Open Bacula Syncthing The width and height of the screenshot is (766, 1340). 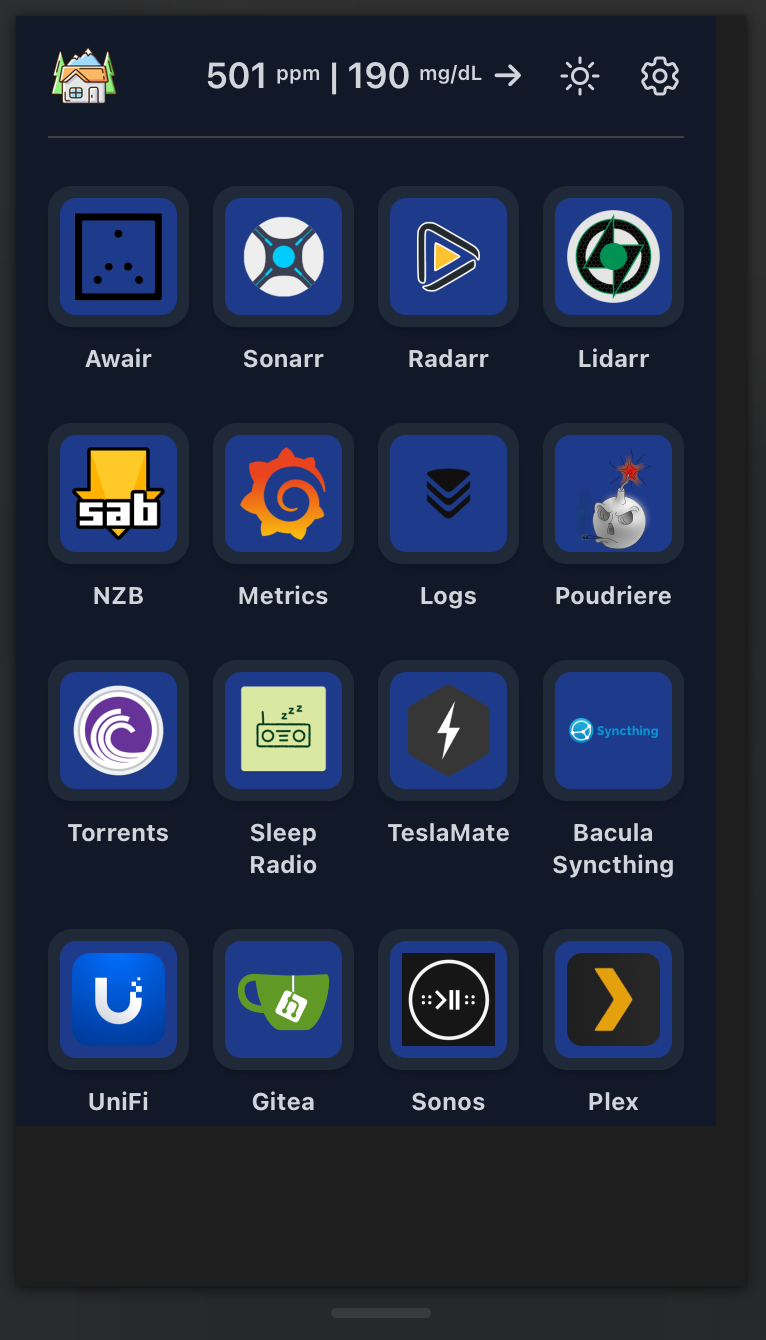pyautogui.click(x=613, y=731)
